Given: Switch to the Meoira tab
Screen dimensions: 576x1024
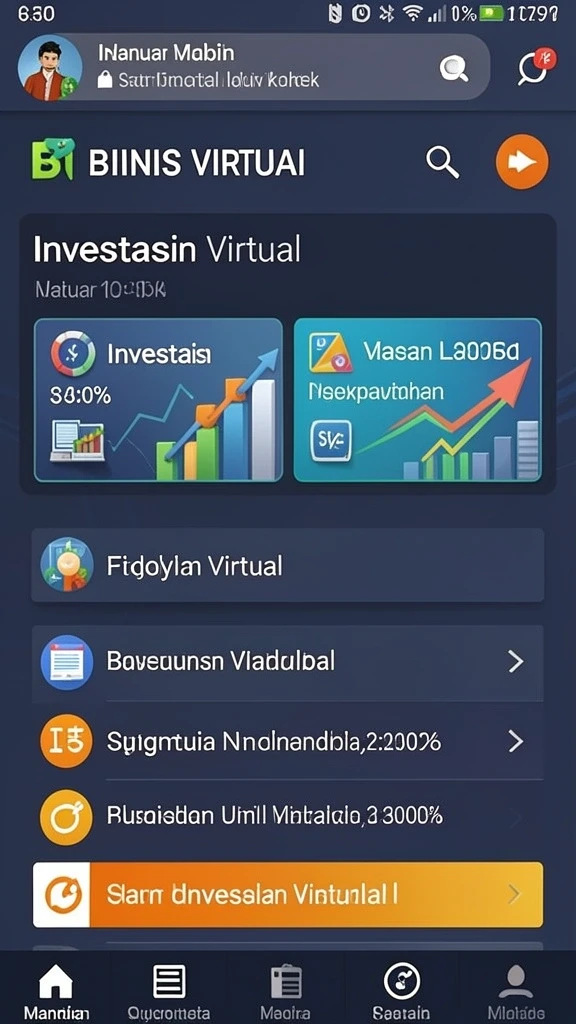Looking at the screenshot, I should (x=285, y=992).
